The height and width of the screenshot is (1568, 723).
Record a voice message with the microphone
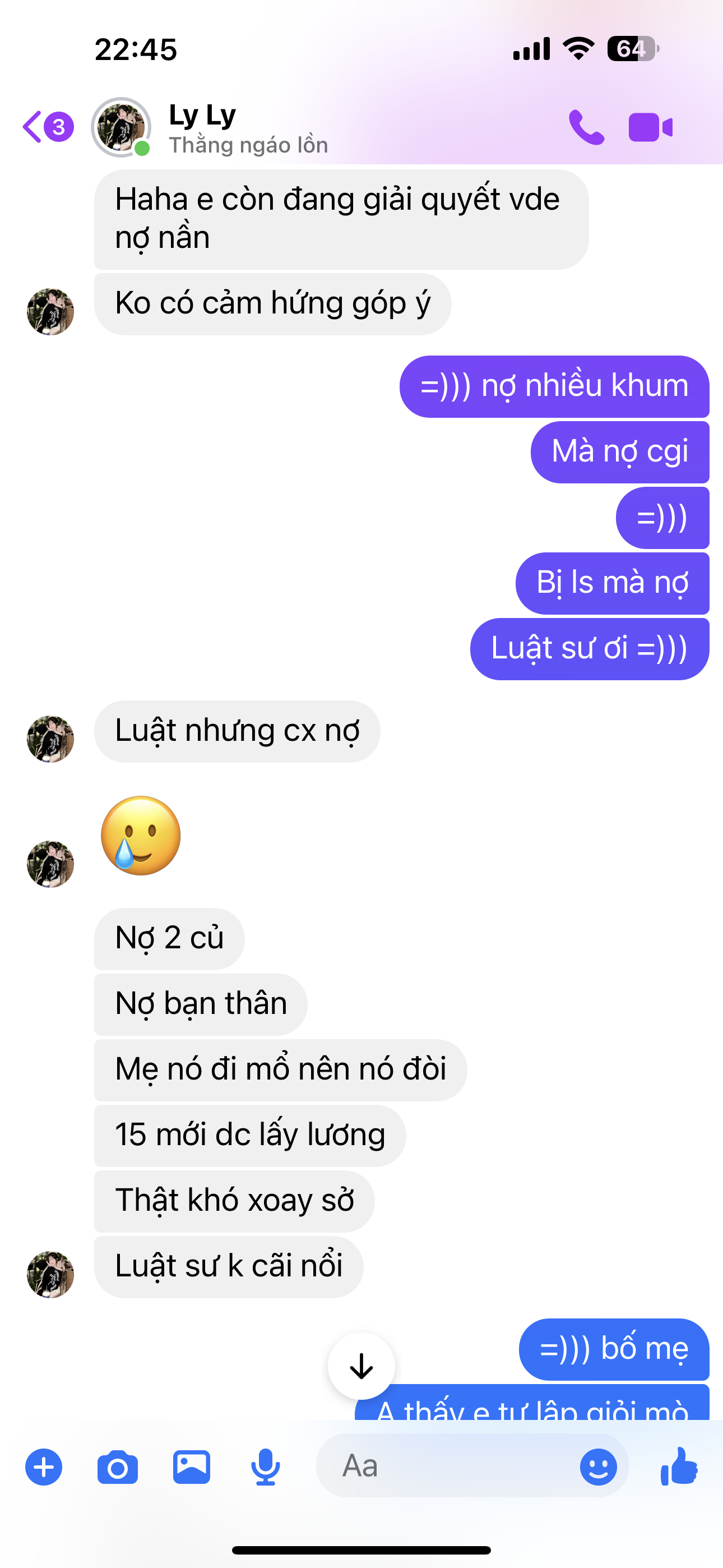[x=265, y=1468]
